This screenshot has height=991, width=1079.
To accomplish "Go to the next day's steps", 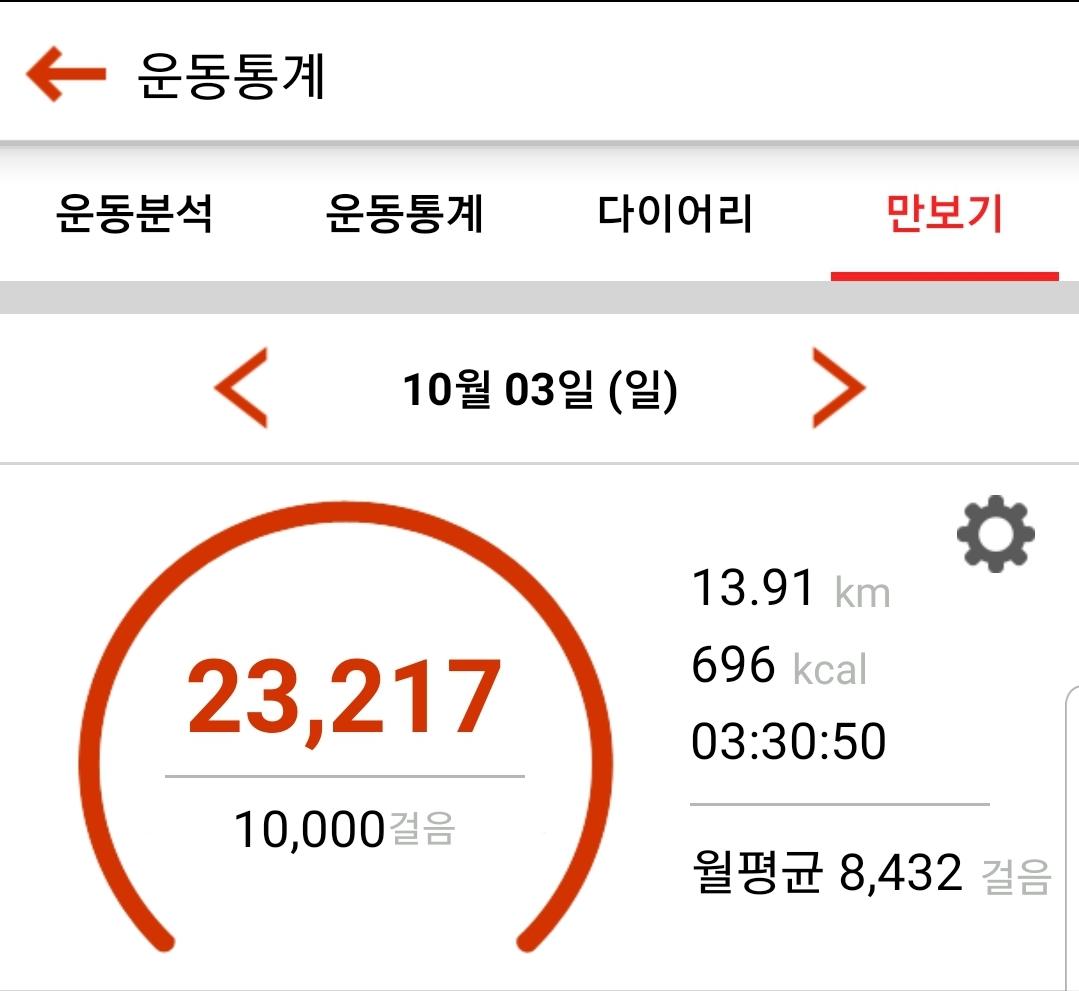I will coord(837,388).
